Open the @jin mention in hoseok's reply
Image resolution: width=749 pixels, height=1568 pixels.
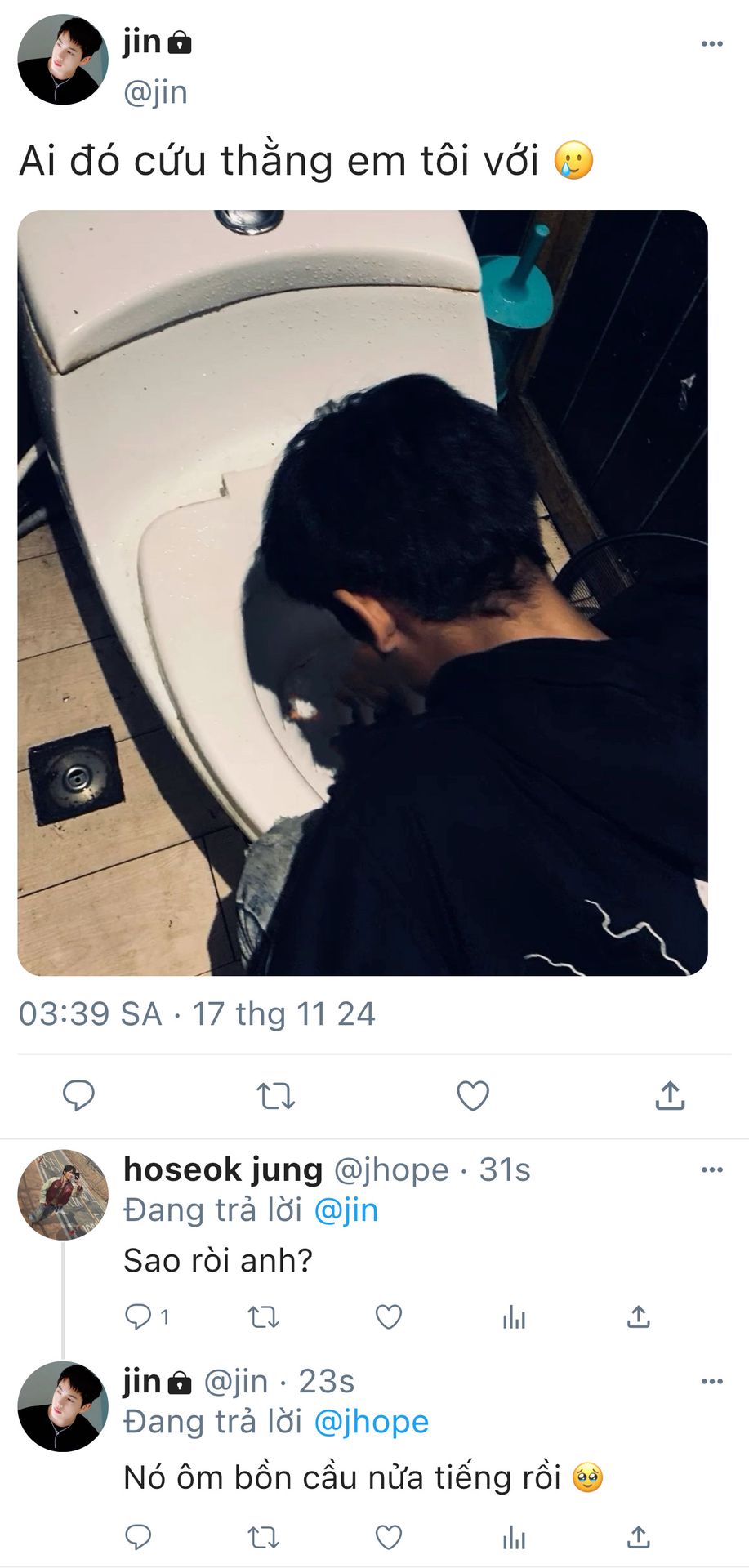coord(346,1210)
